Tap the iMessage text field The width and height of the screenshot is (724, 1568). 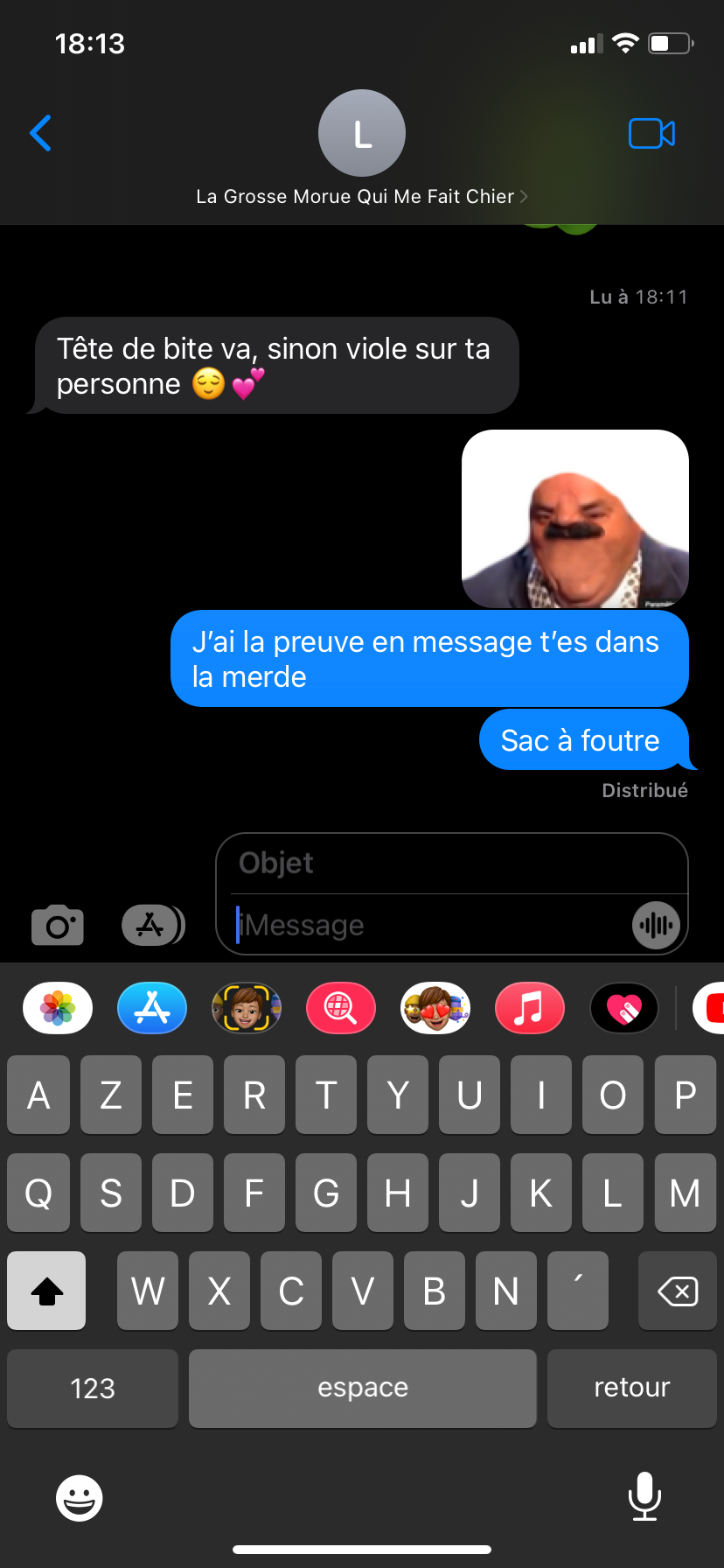pos(428,925)
